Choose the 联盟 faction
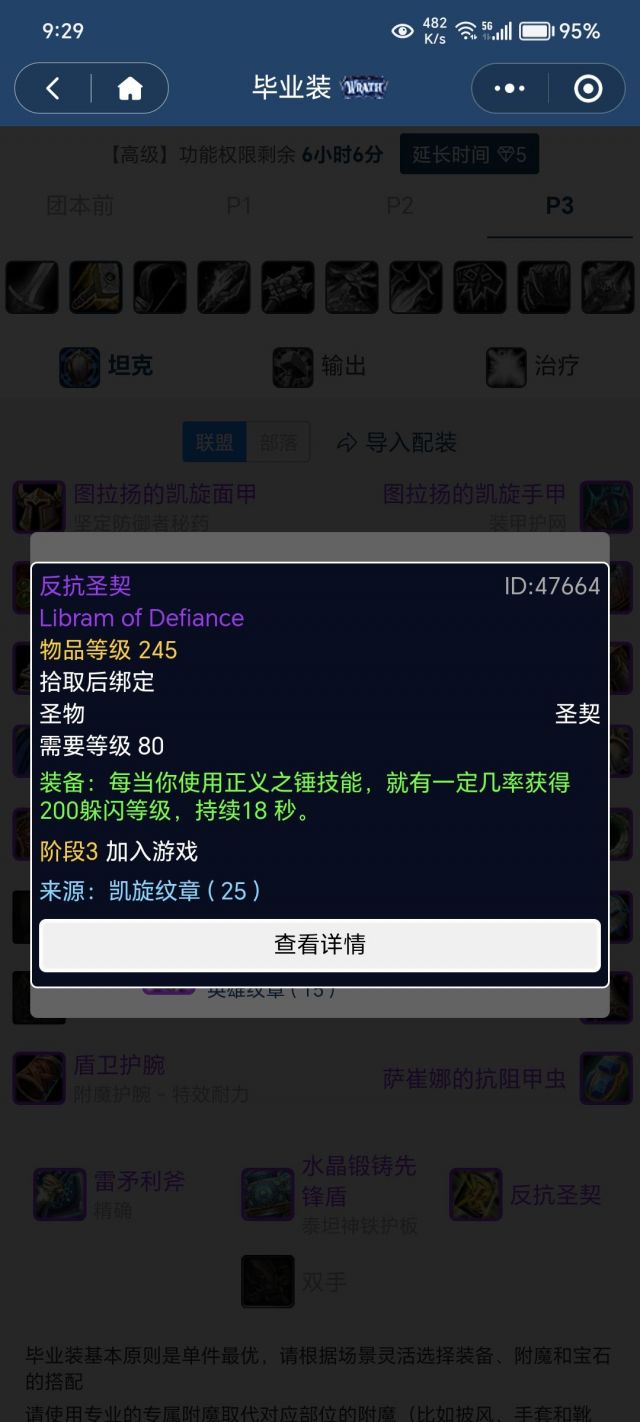This screenshot has height=1422, width=640. (214, 442)
